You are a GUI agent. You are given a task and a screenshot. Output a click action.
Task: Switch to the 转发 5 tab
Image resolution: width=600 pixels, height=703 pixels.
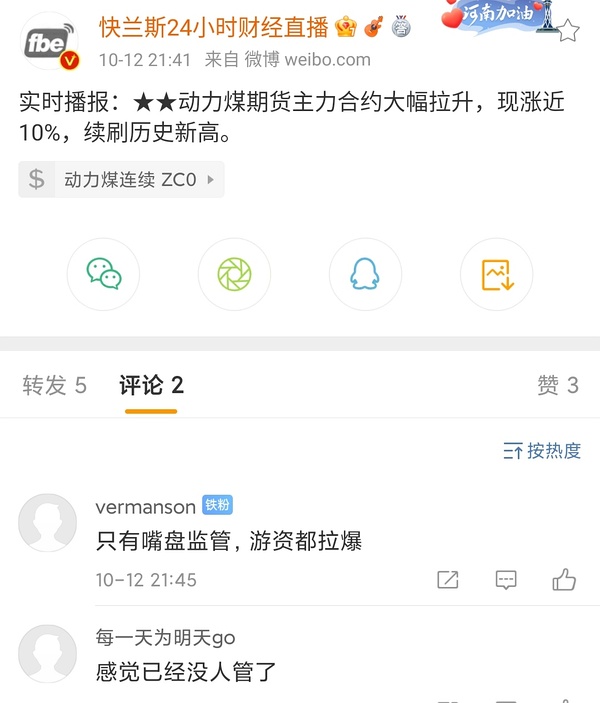pyautogui.click(x=55, y=385)
